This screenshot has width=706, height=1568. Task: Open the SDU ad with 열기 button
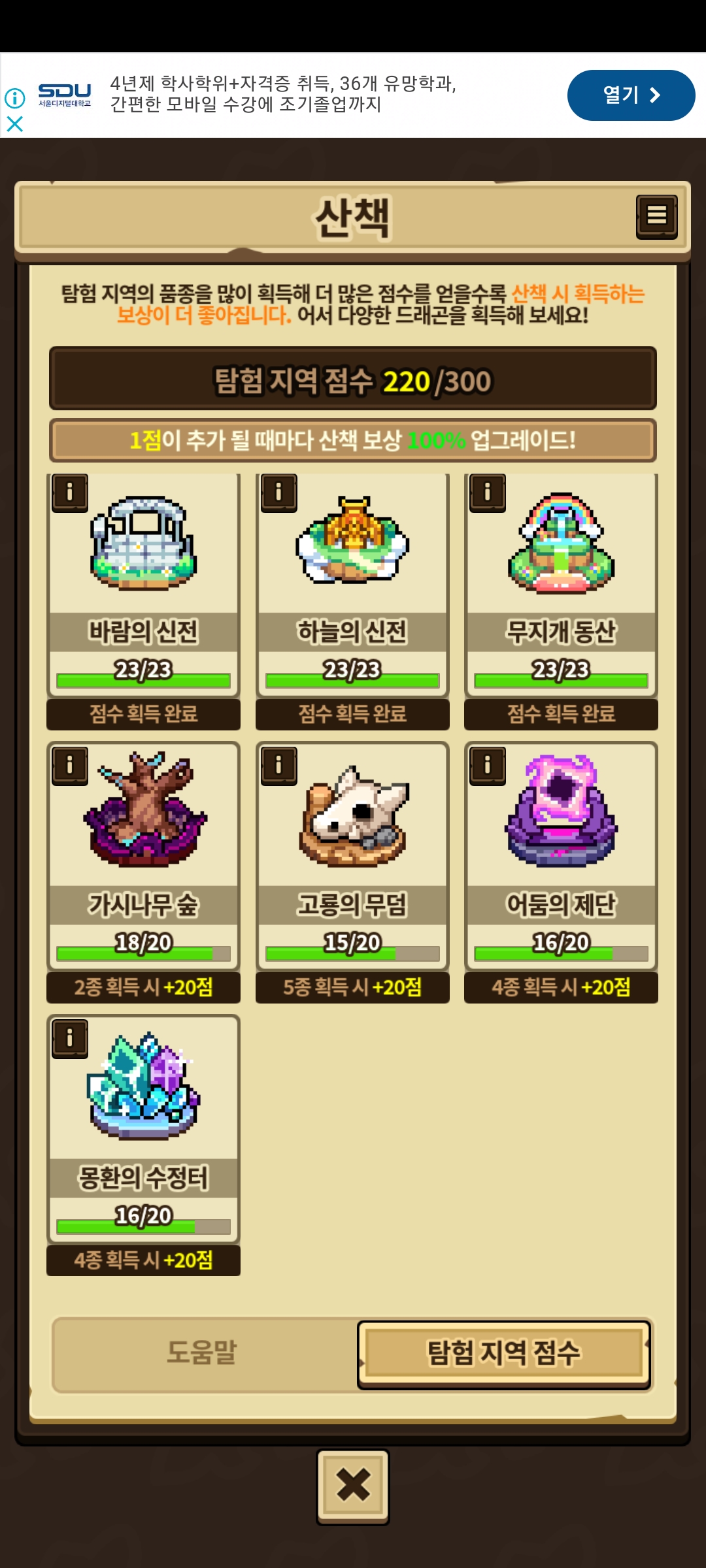[x=631, y=95]
